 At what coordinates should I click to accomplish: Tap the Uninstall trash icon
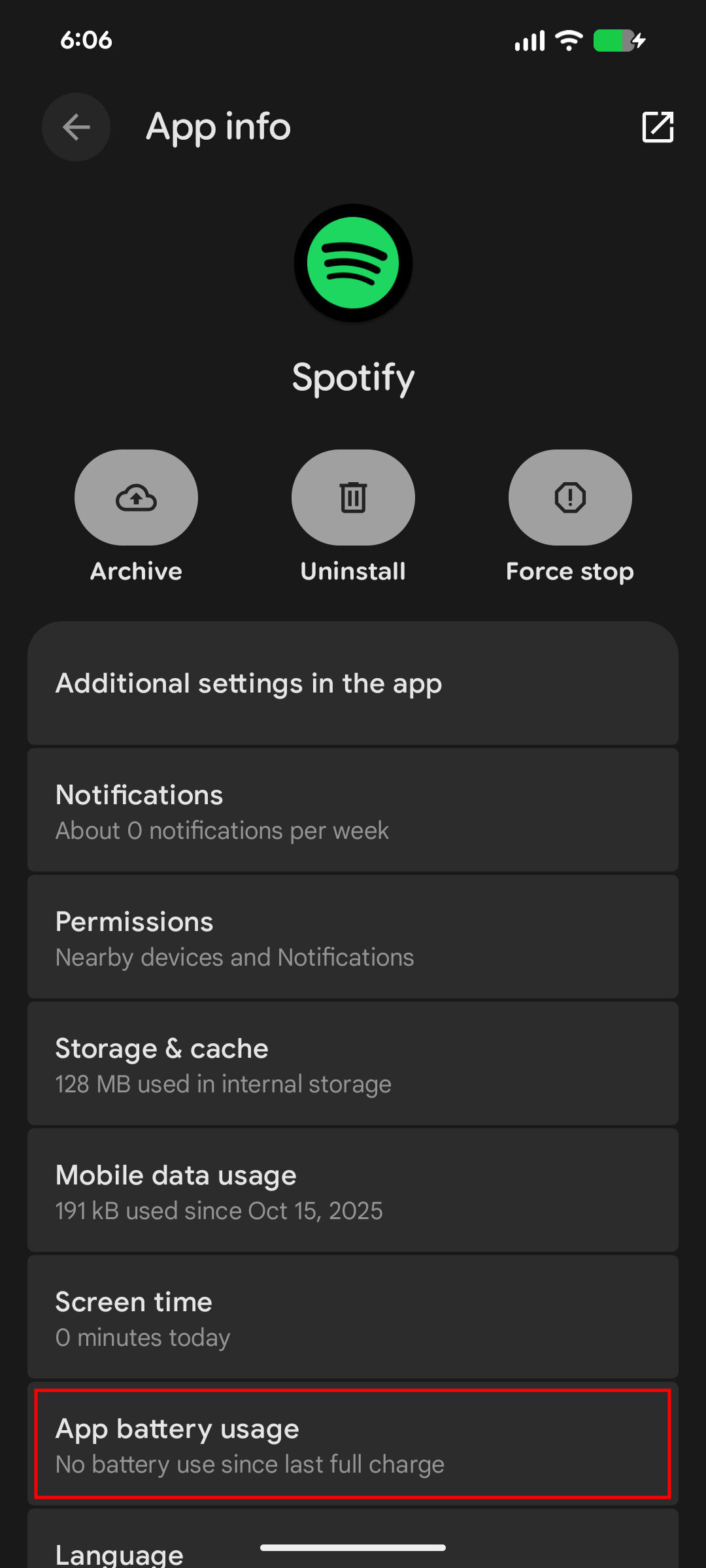click(352, 497)
